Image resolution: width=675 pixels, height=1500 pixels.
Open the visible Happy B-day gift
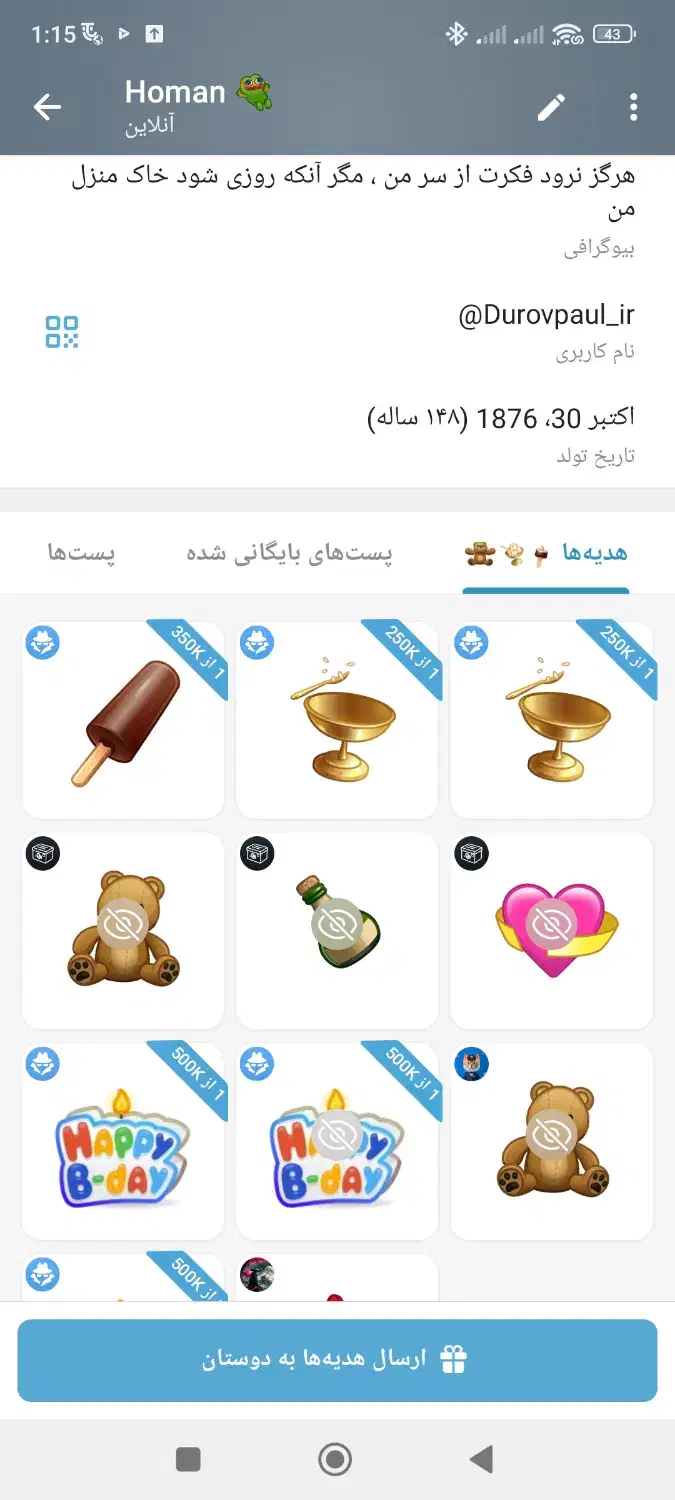123,1140
